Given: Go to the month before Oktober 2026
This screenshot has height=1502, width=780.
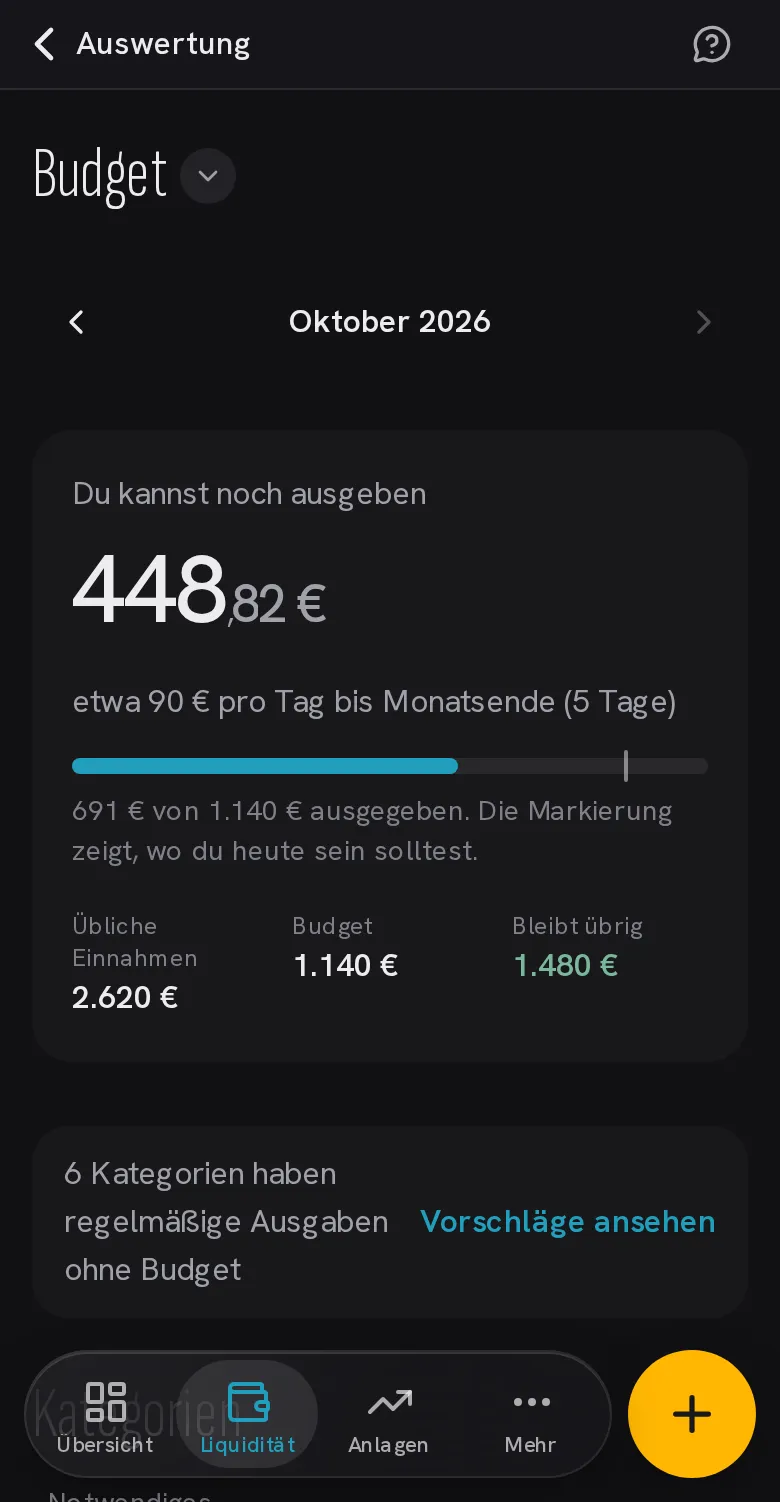Looking at the screenshot, I should pos(76,322).
